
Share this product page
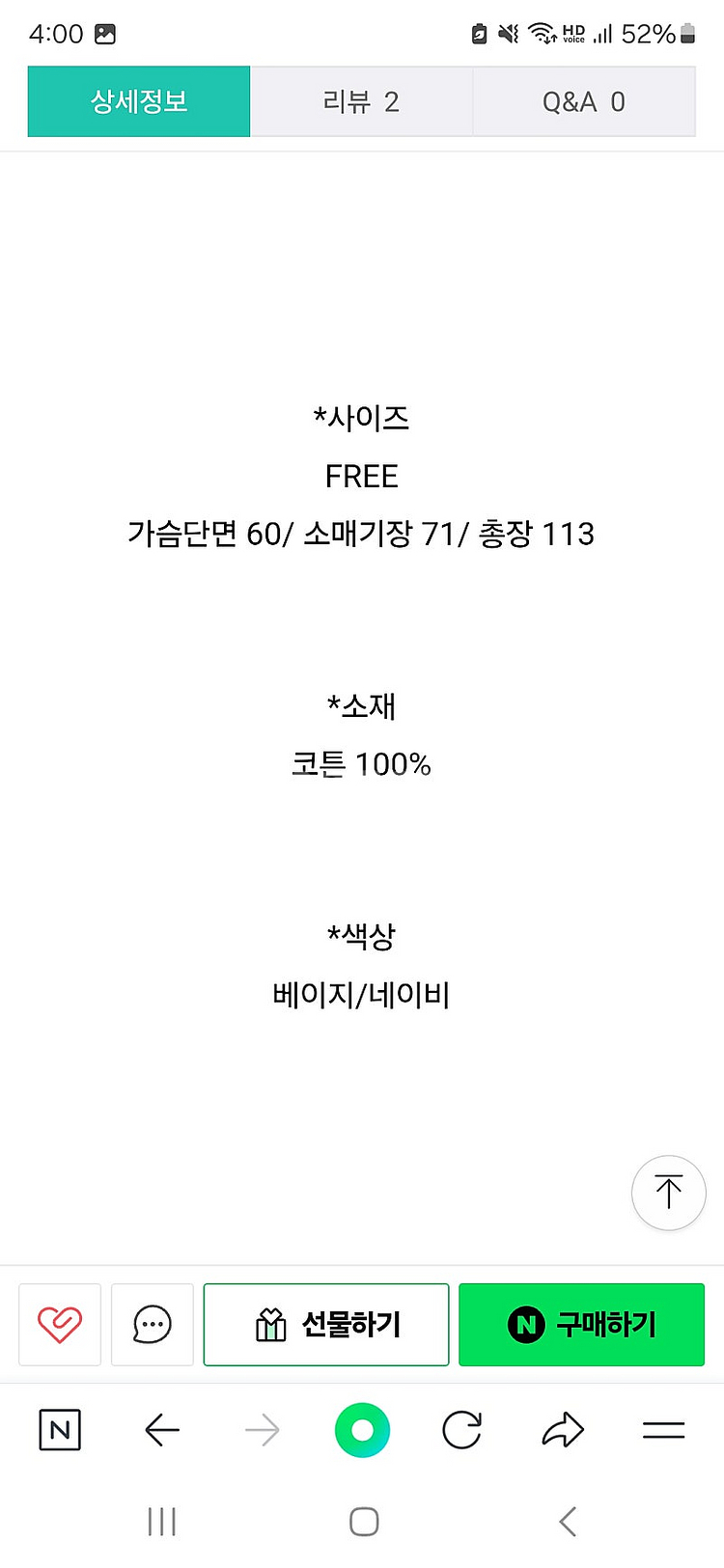tap(563, 1429)
